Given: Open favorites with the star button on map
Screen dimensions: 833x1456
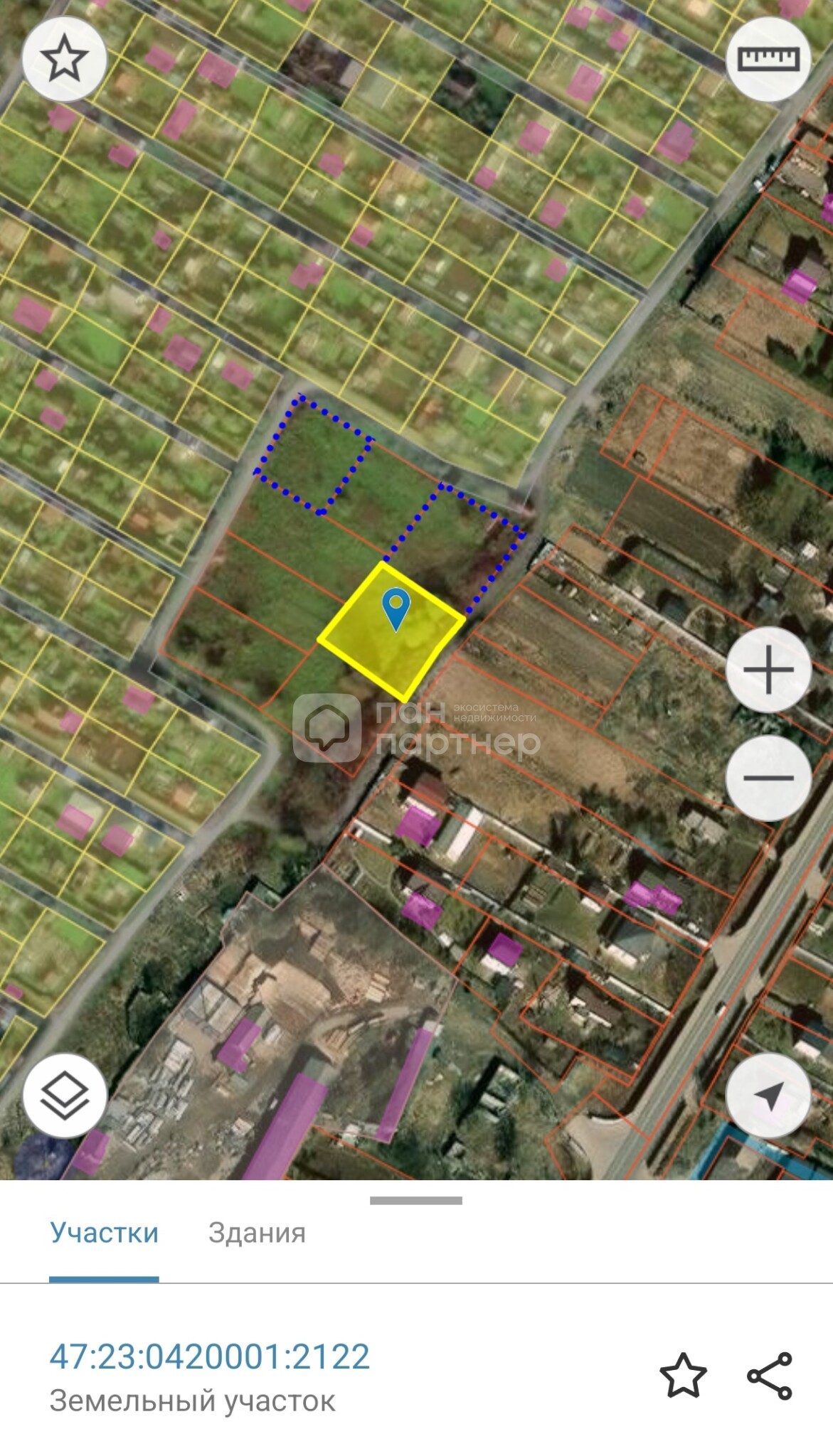Looking at the screenshot, I should click(64, 59).
